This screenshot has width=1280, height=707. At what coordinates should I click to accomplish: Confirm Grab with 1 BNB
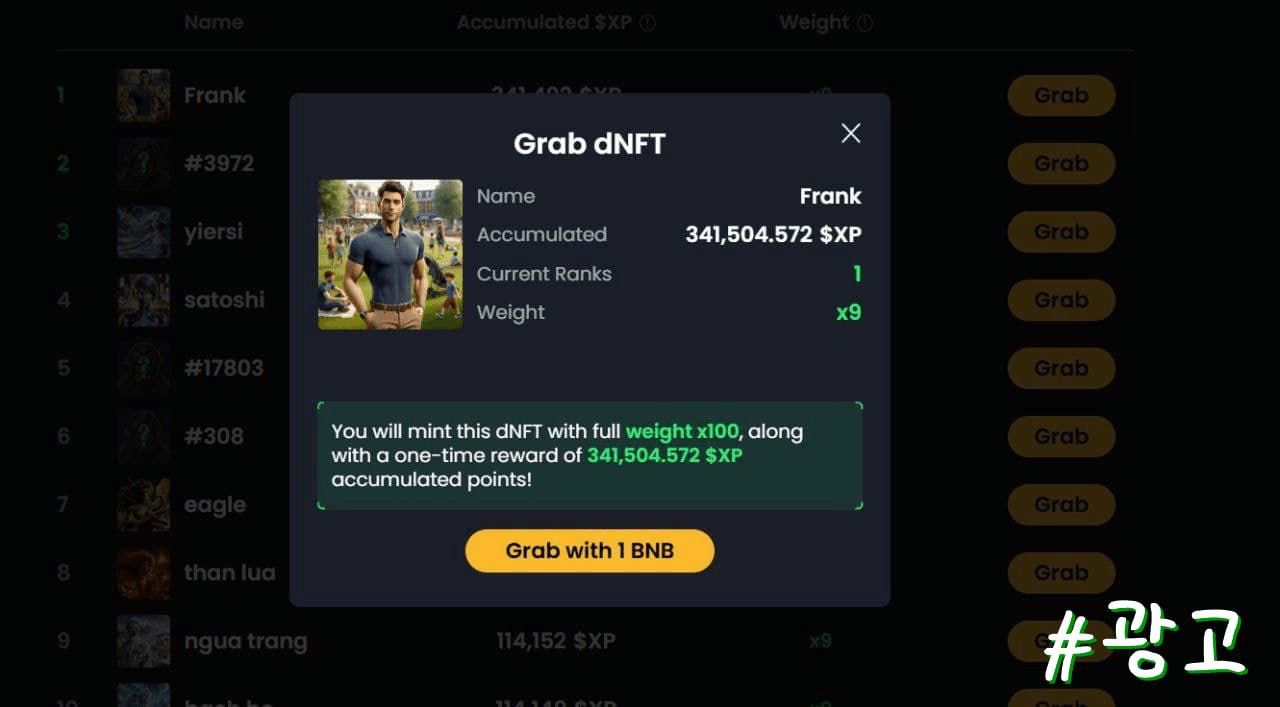(589, 551)
